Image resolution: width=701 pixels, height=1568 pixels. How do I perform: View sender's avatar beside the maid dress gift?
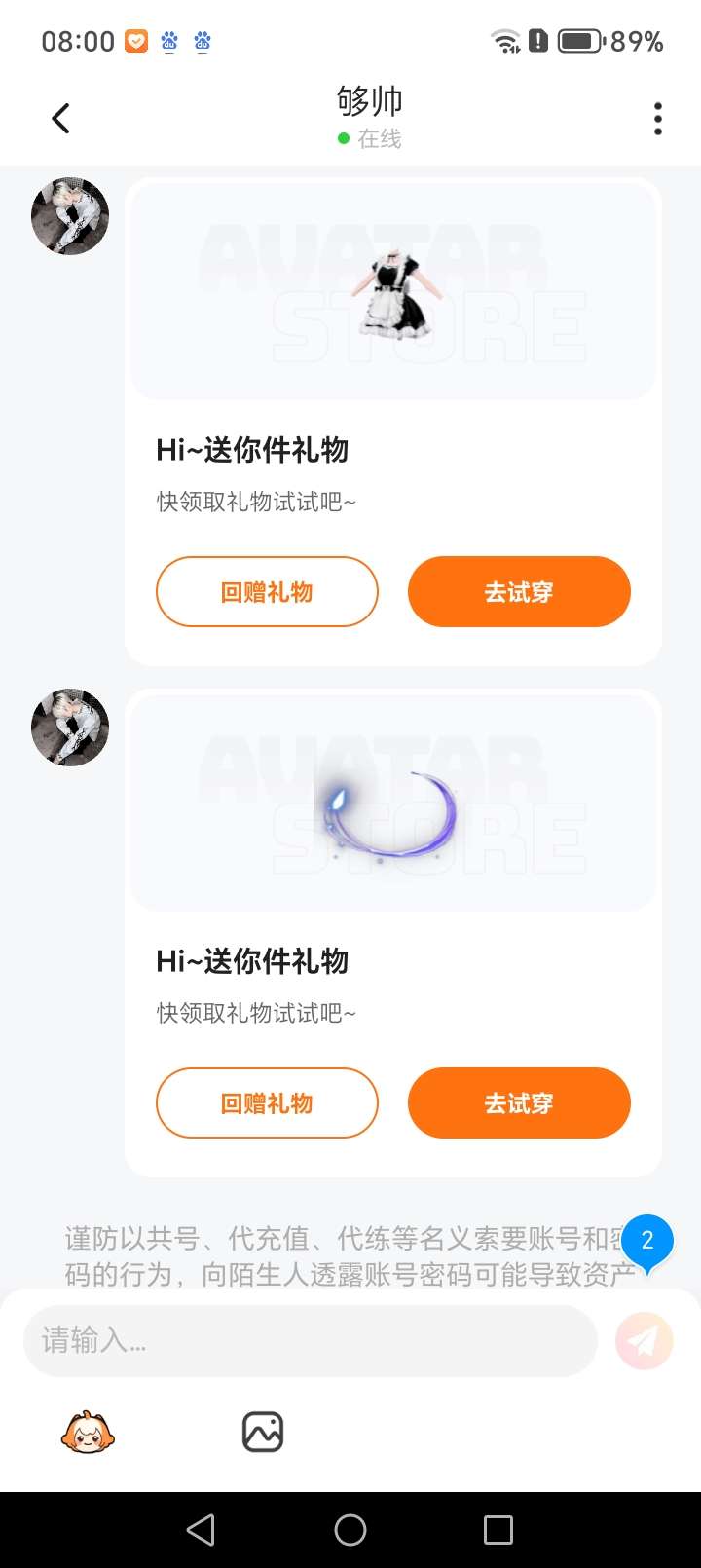pyautogui.click(x=70, y=216)
